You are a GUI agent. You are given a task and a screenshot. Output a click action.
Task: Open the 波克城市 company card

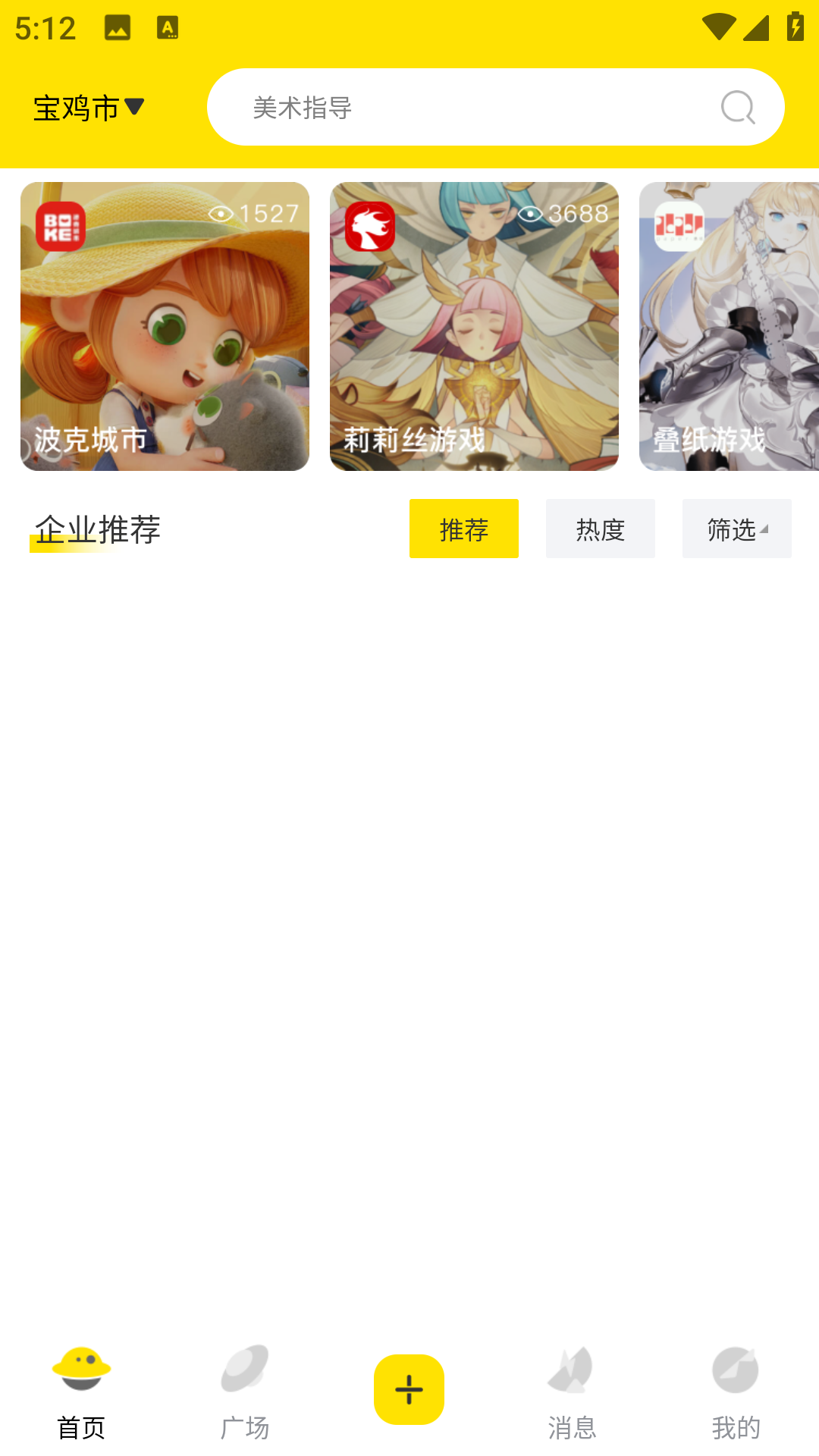point(165,326)
